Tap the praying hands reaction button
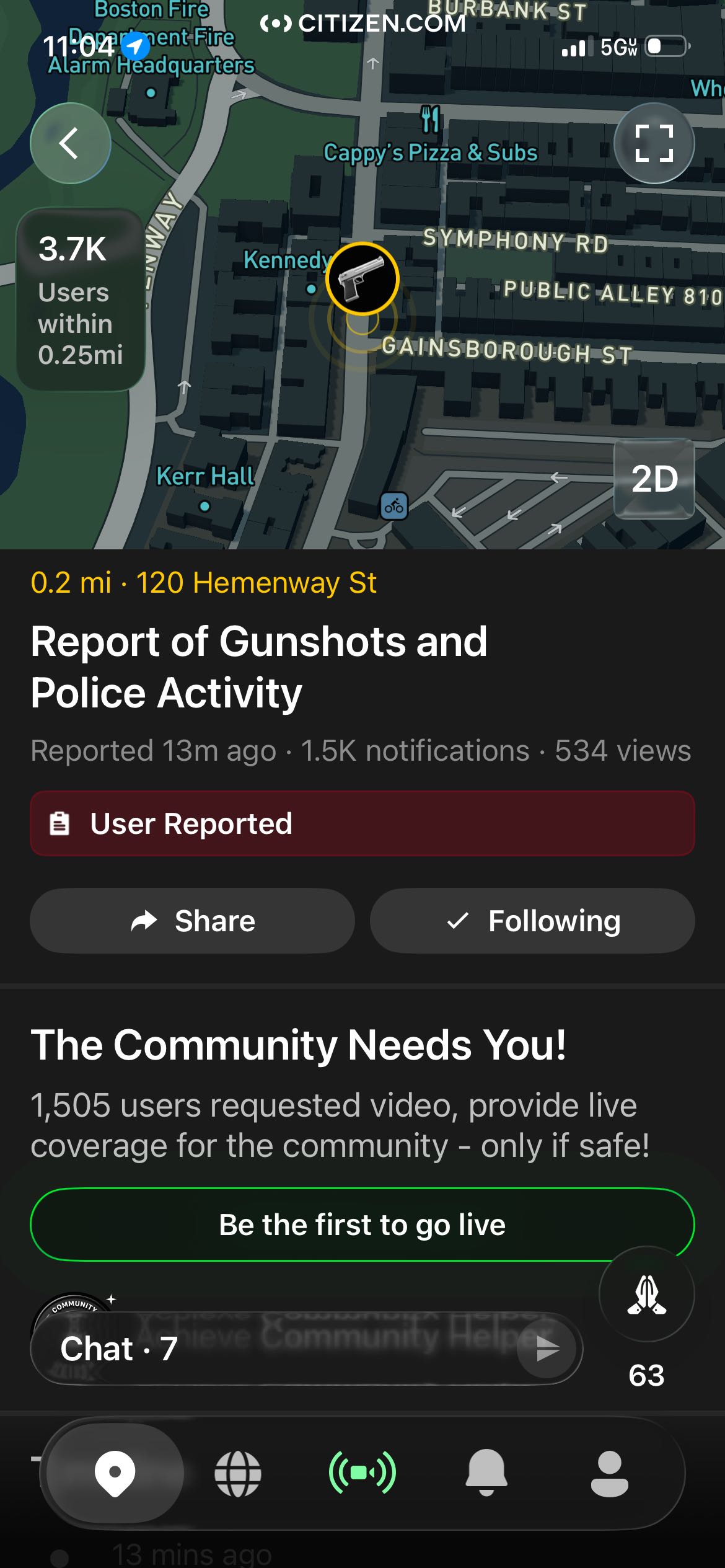725x1568 pixels. tap(646, 1295)
